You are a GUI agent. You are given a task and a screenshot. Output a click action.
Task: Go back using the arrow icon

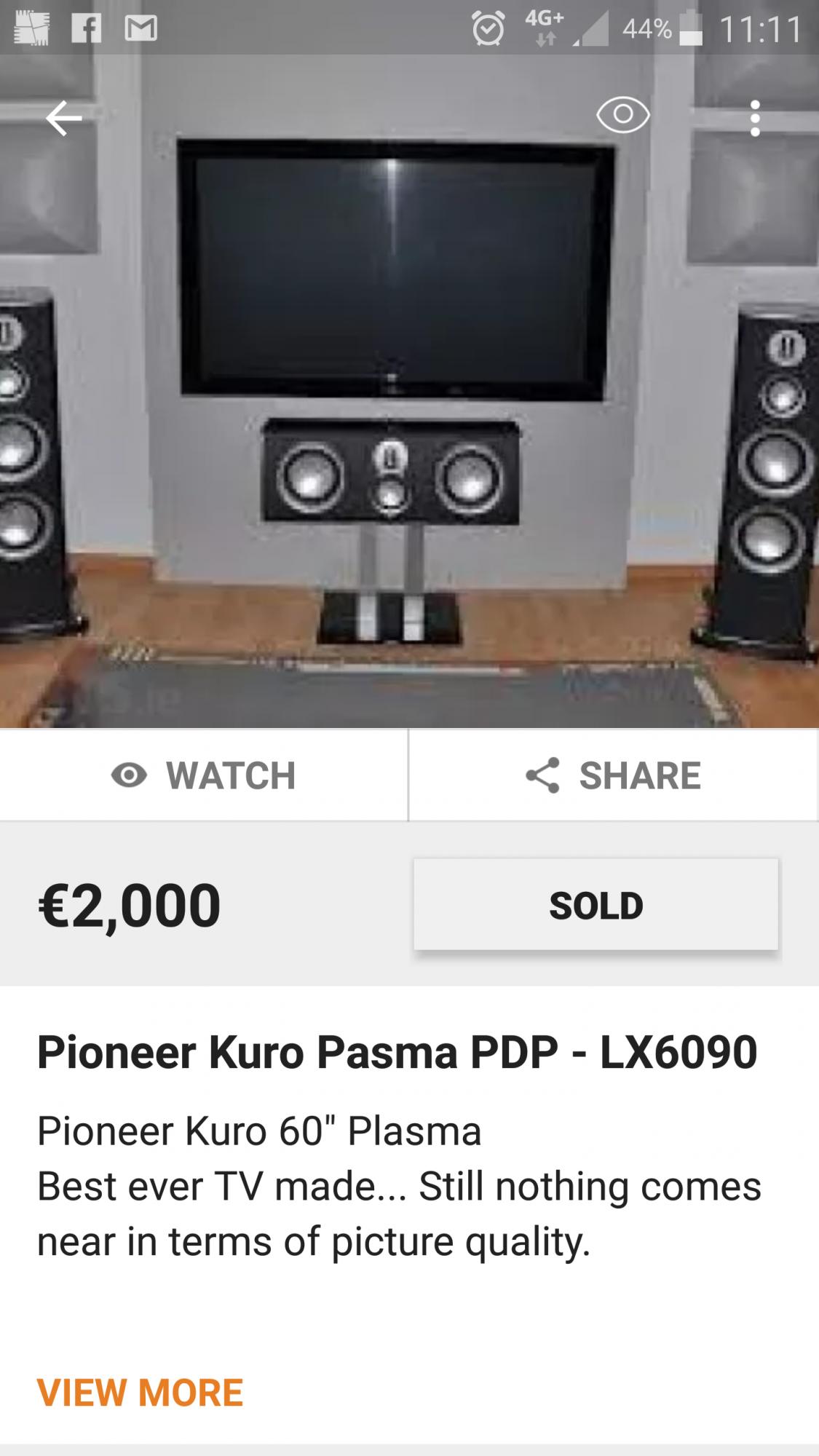pyautogui.click(x=64, y=118)
